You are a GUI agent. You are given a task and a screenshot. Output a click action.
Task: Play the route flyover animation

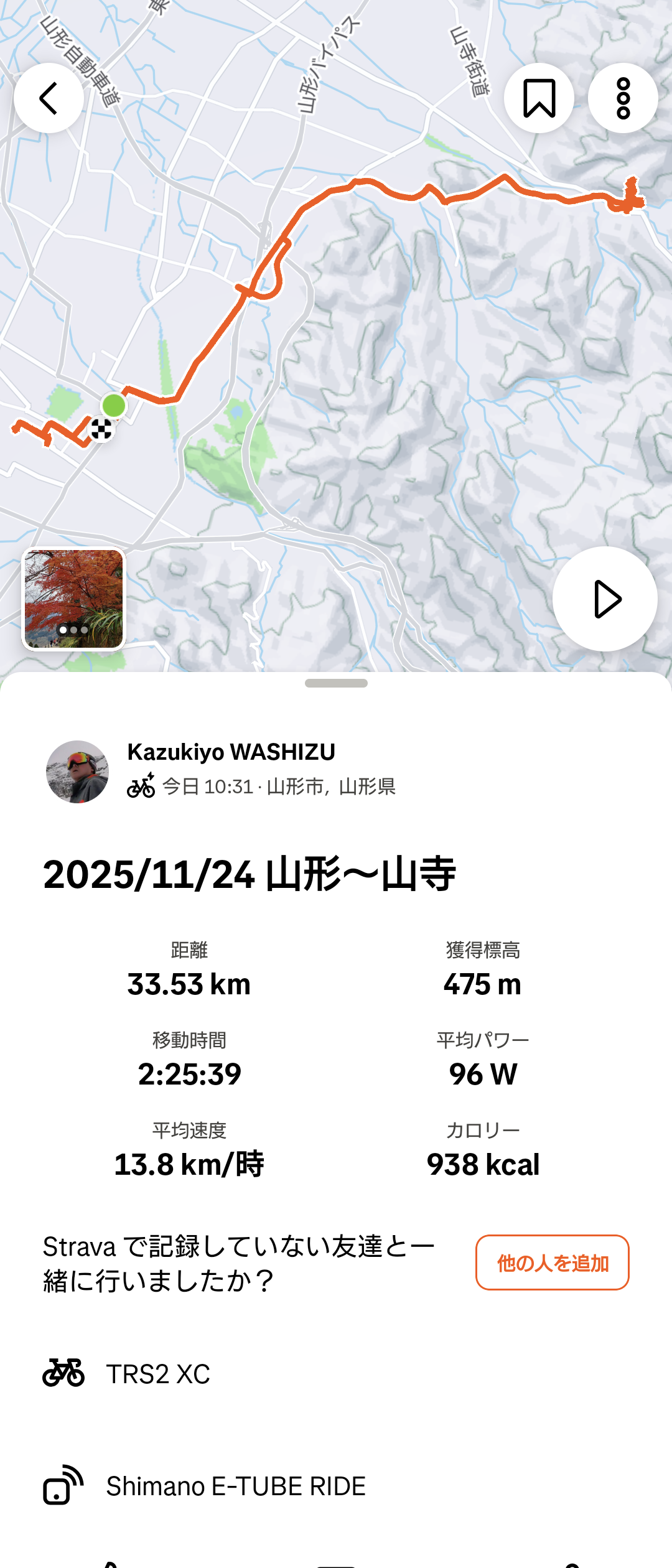point(605,599)
